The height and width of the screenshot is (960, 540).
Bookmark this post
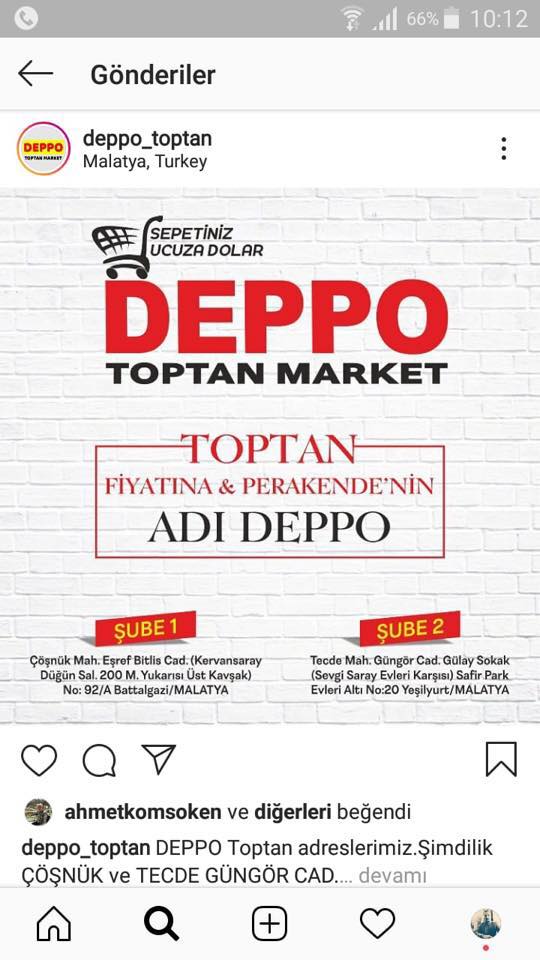[501, 759]
